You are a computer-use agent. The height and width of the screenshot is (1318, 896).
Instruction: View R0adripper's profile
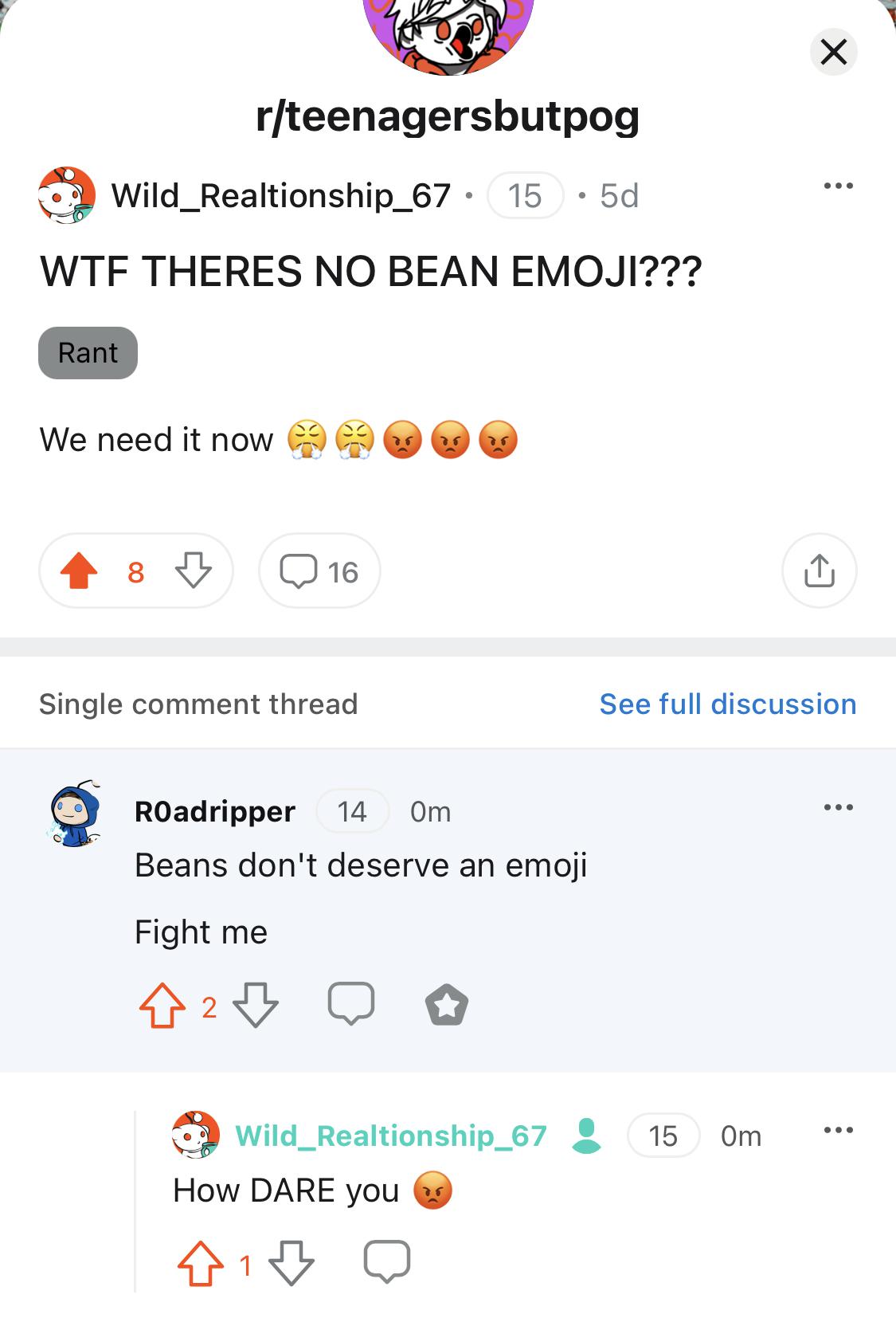[214, 811]
